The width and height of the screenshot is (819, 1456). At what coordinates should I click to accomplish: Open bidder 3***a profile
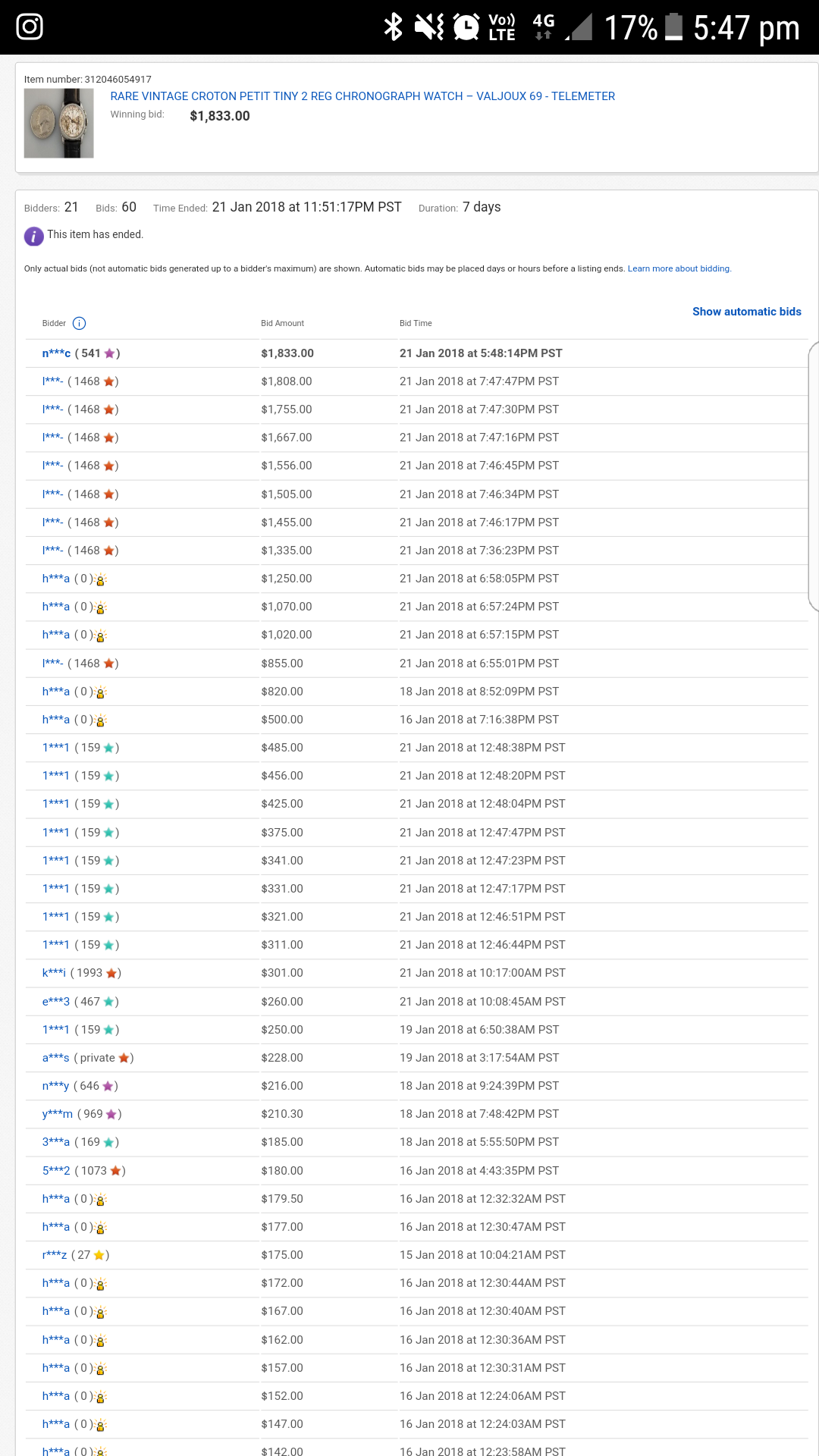click(x=55, y=1142)
